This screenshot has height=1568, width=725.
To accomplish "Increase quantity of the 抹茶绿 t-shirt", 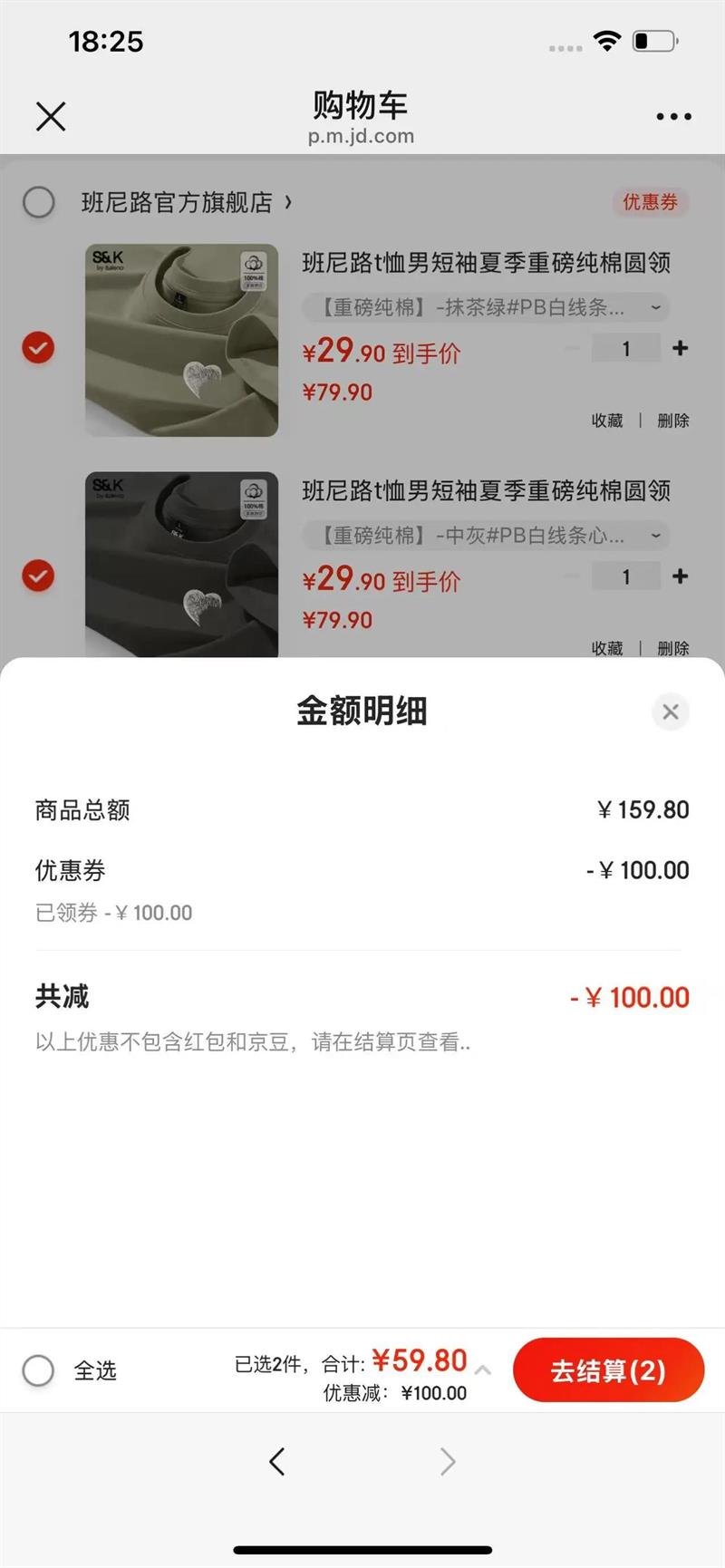I will click(680, 348).
